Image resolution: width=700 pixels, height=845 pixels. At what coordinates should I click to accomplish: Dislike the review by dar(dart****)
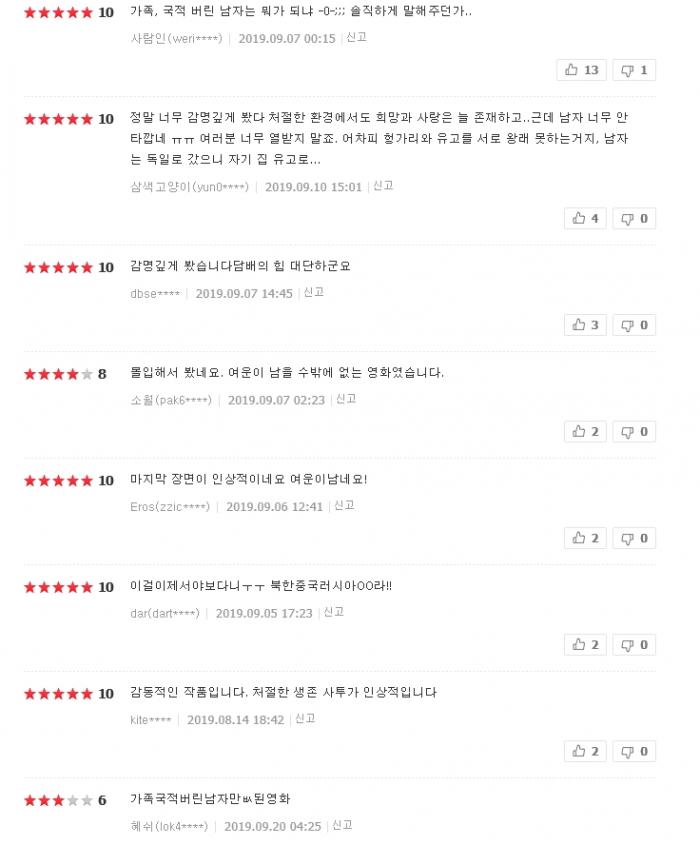point(633,645)
